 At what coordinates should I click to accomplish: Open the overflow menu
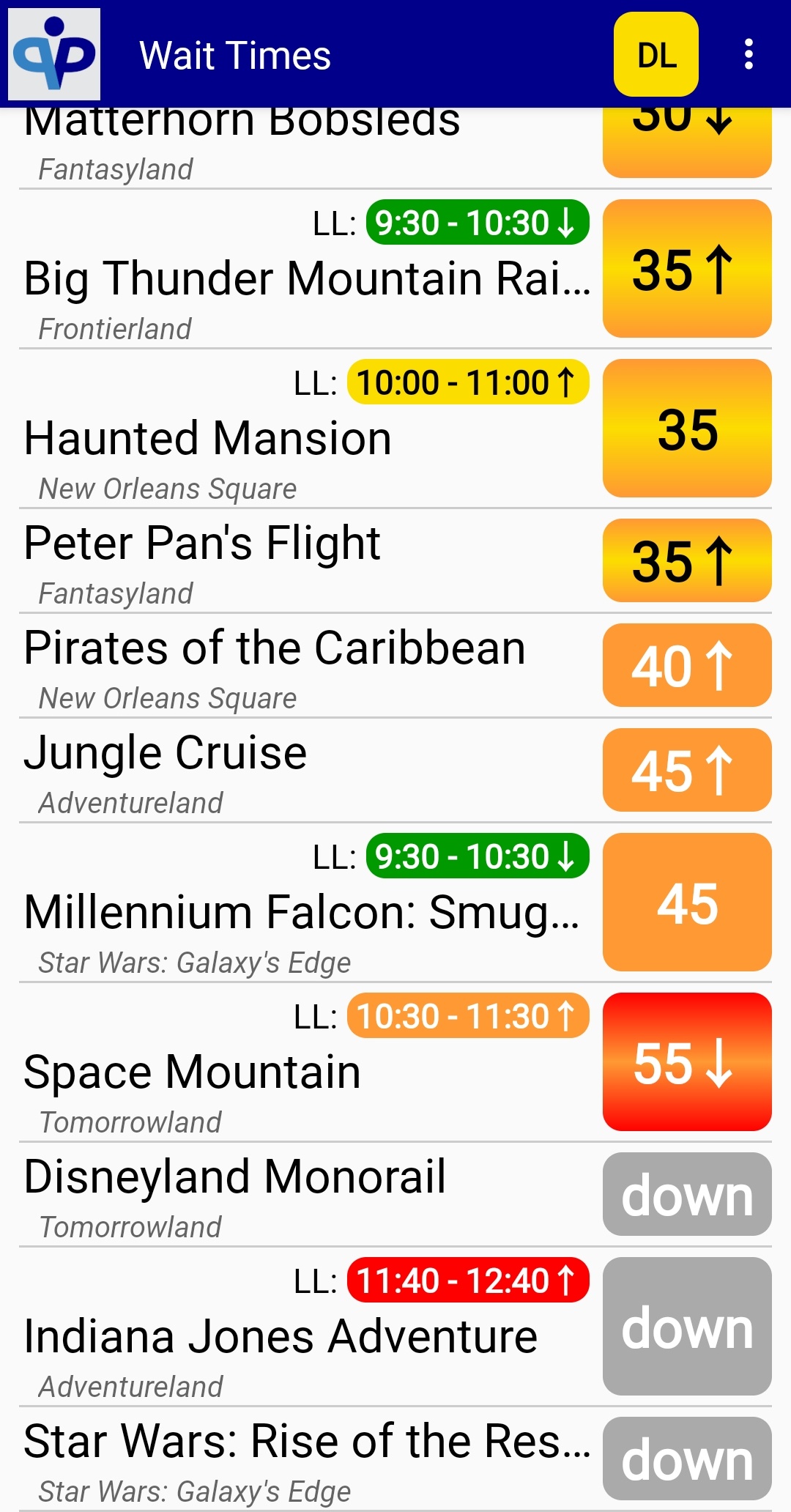pos(748,55)
